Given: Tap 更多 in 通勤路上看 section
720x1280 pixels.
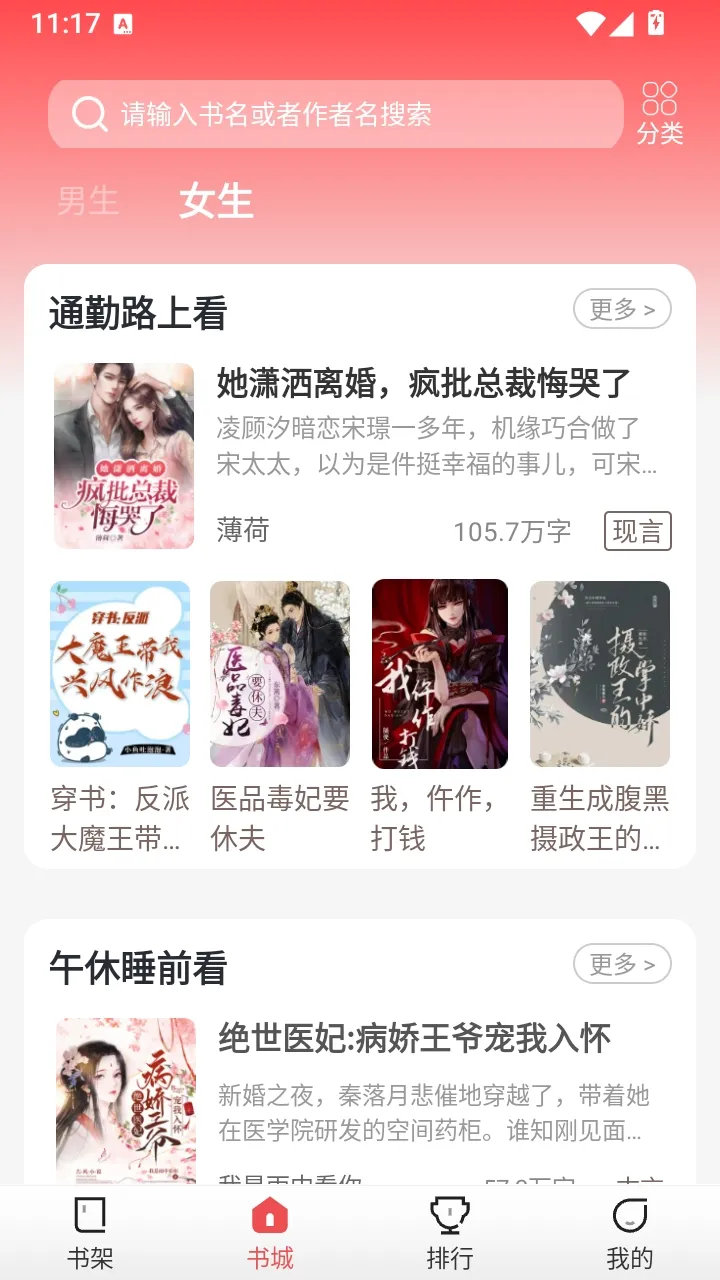Looking at the screenshot, I should pyautogui.click(x=622, y=309).
